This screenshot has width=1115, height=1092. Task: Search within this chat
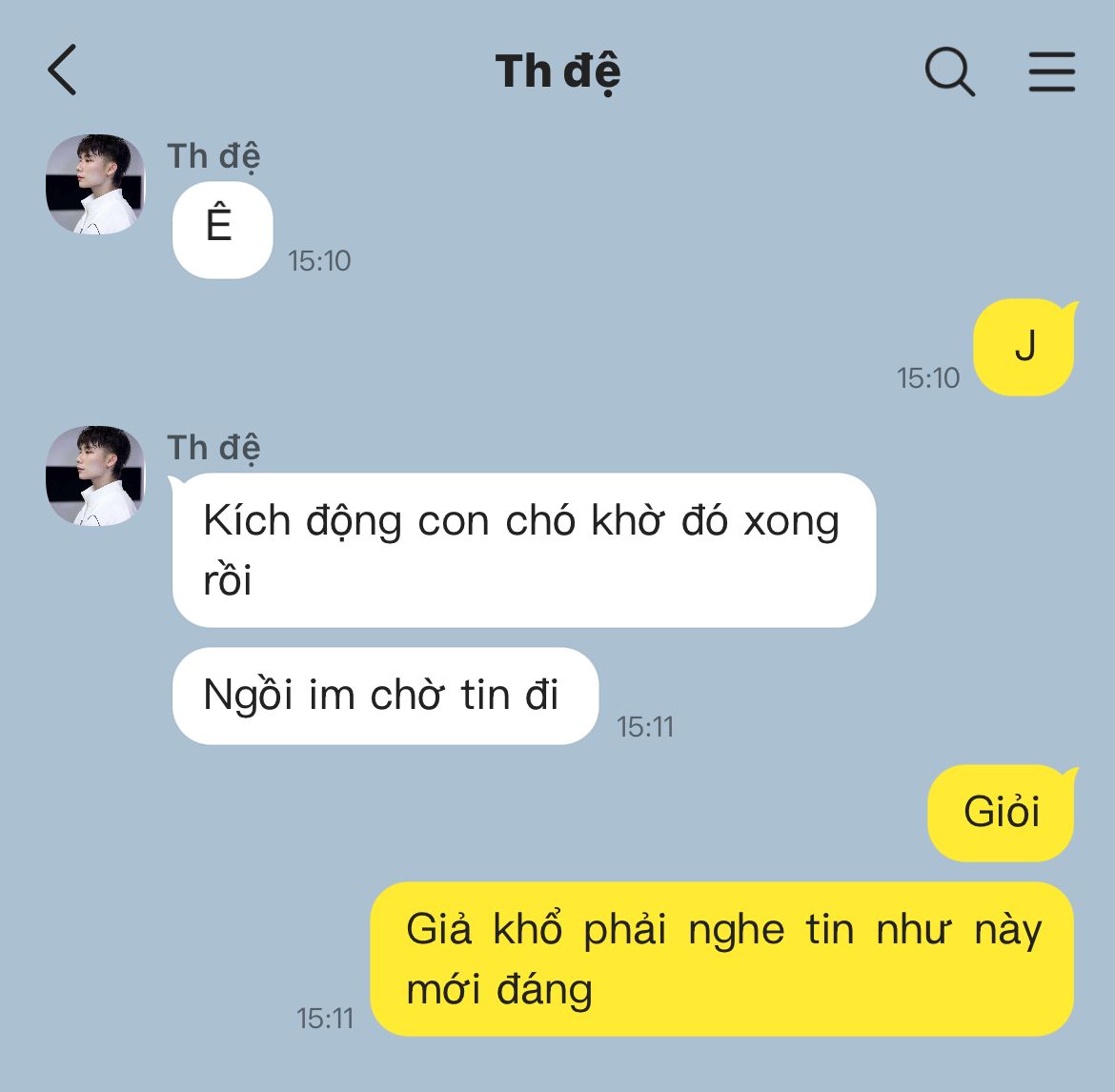tap(949, 71)
